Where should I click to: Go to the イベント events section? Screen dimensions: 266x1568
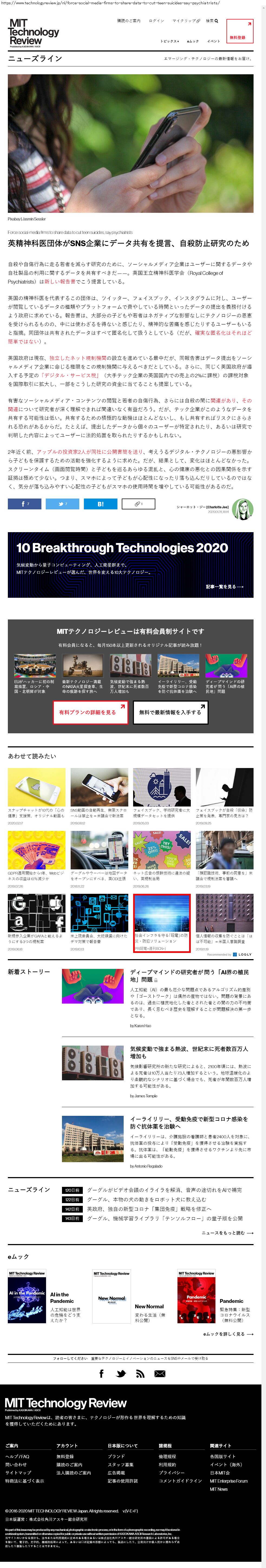[x=214, y=41]
